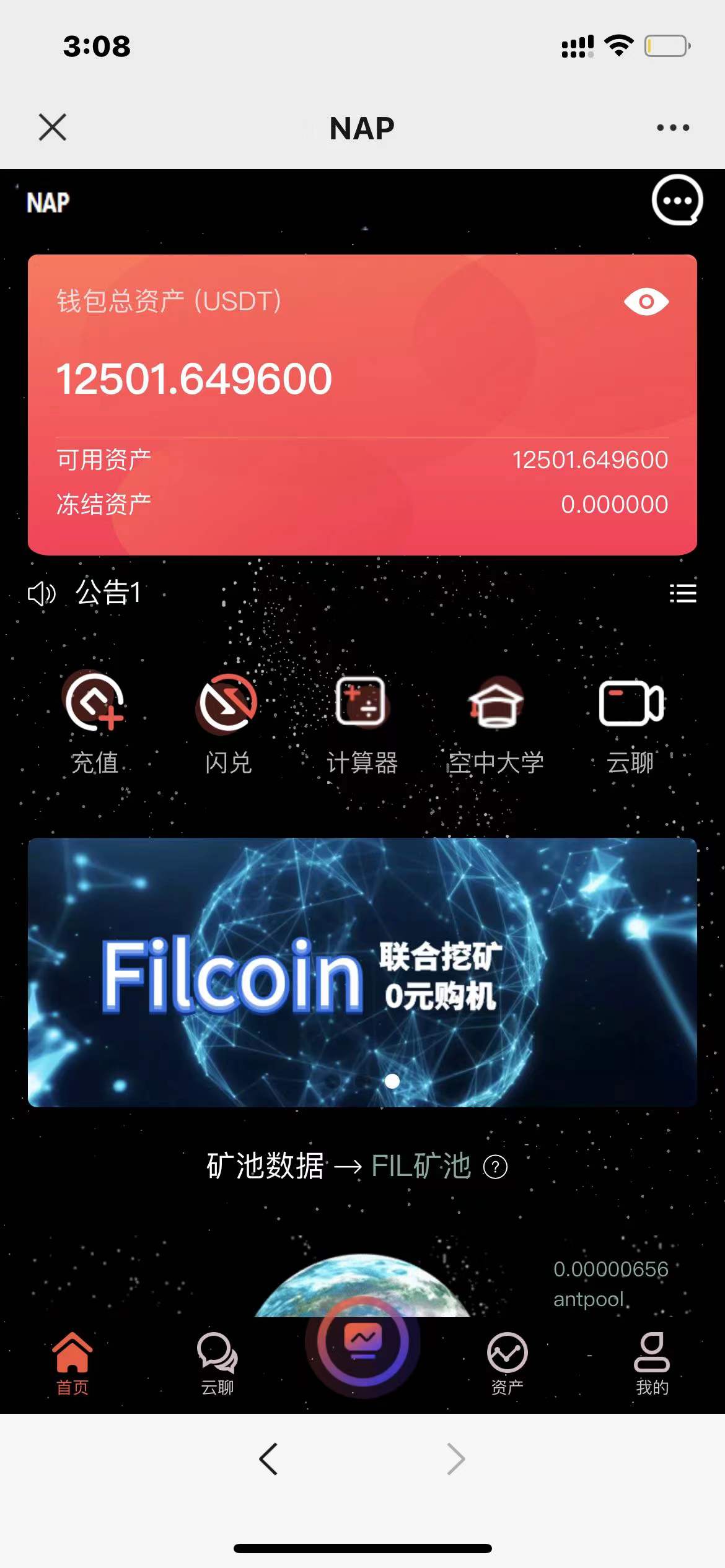Close the NAP mini program

(53, 128)
